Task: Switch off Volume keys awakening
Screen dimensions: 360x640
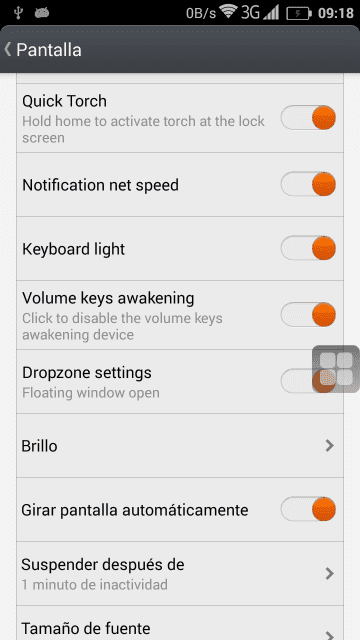Action: pos(308,315)
